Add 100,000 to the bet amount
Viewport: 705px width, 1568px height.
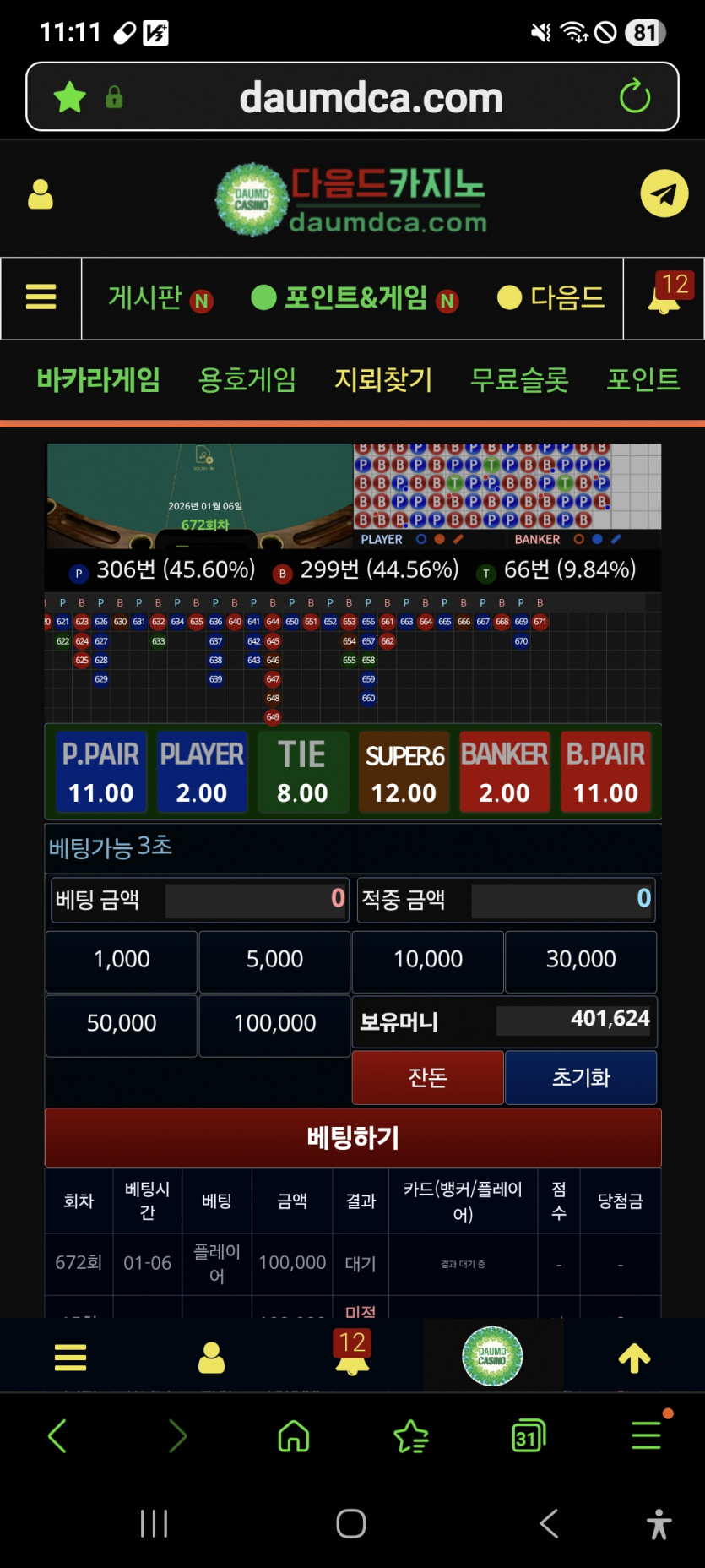pos(274,1025)
